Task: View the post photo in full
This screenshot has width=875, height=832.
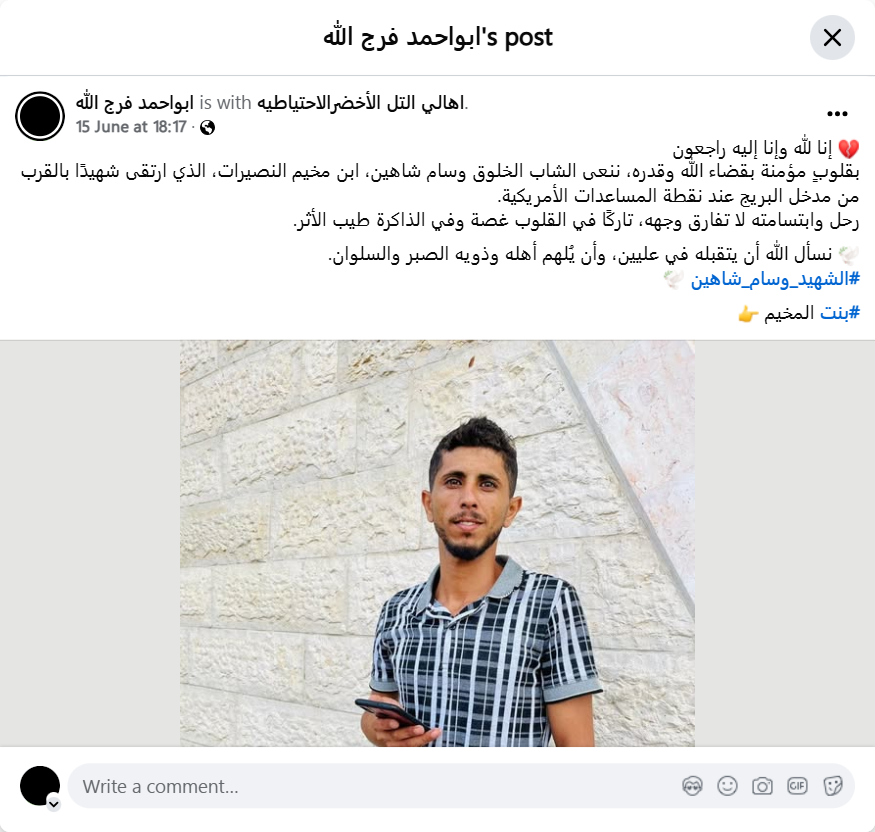Action: [437, 543]
